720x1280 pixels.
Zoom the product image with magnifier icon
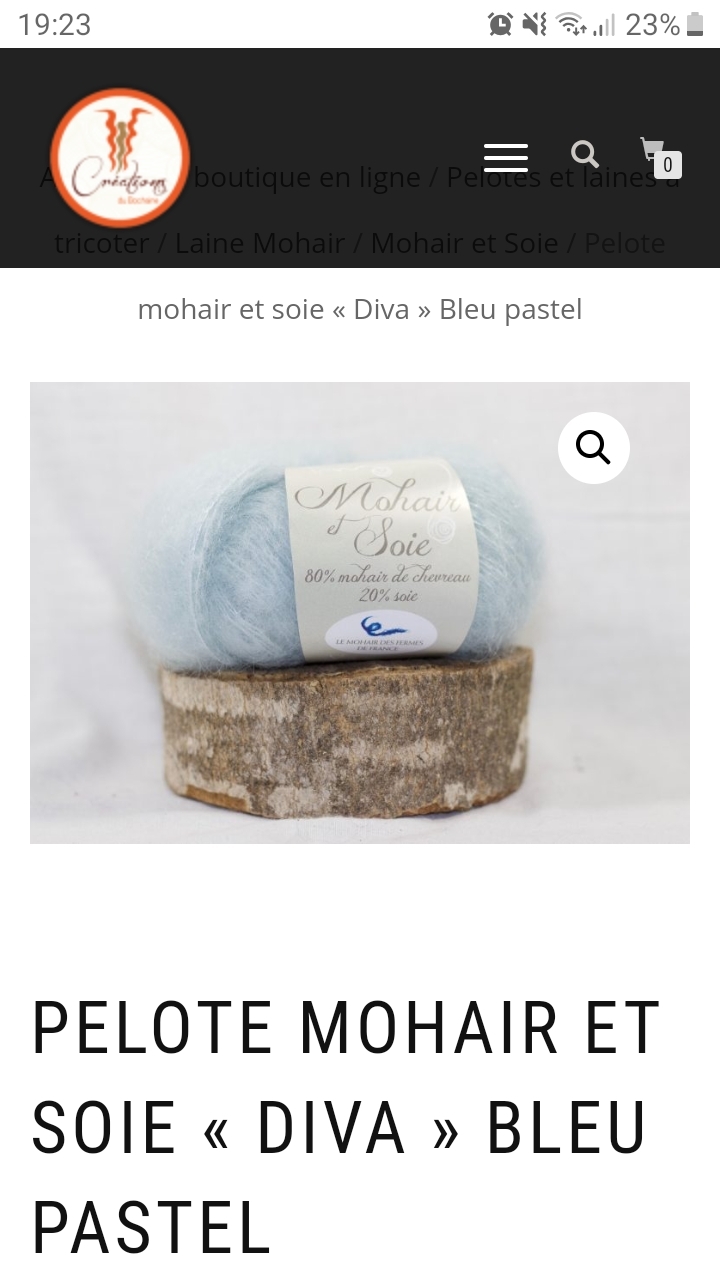point(594,448)
